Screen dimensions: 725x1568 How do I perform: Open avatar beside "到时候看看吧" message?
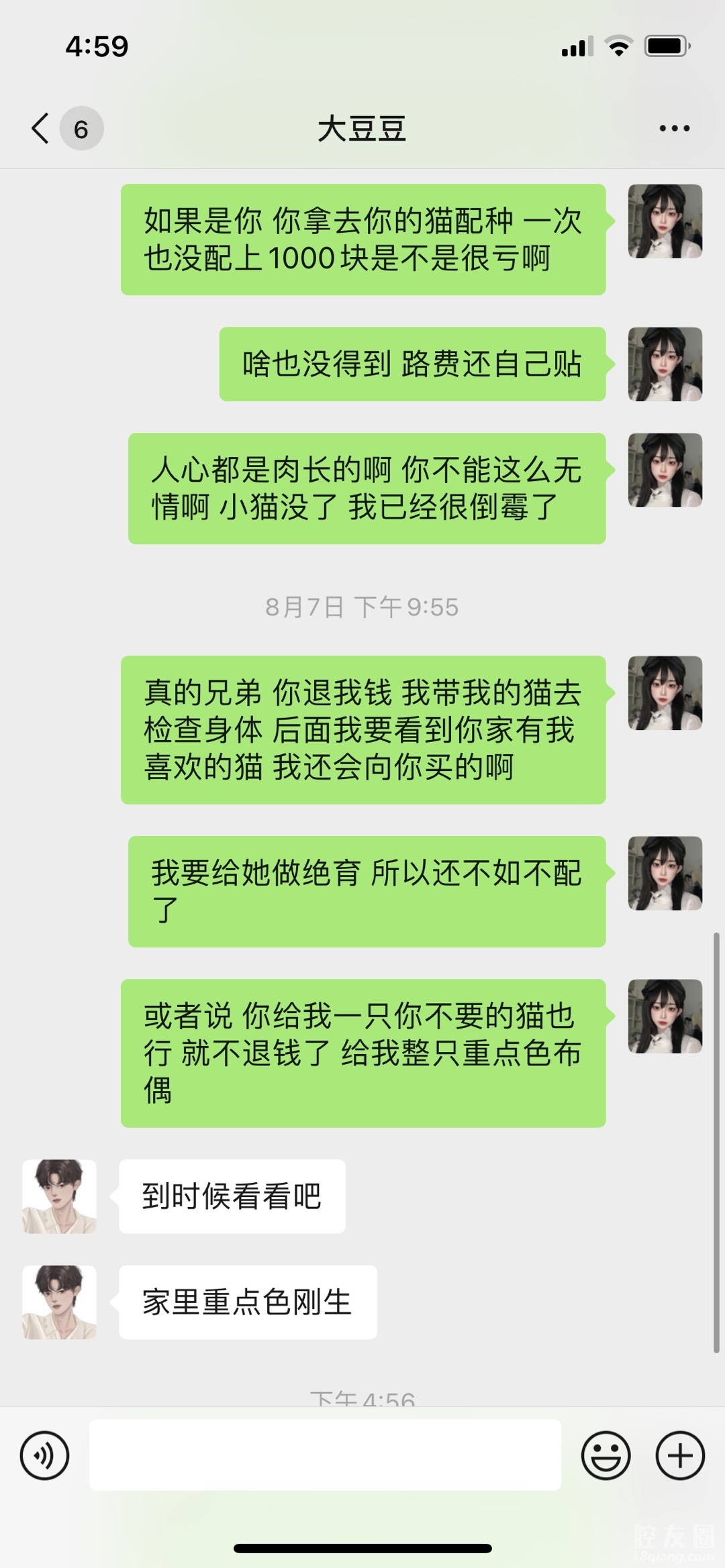(x=59, y=1196)
